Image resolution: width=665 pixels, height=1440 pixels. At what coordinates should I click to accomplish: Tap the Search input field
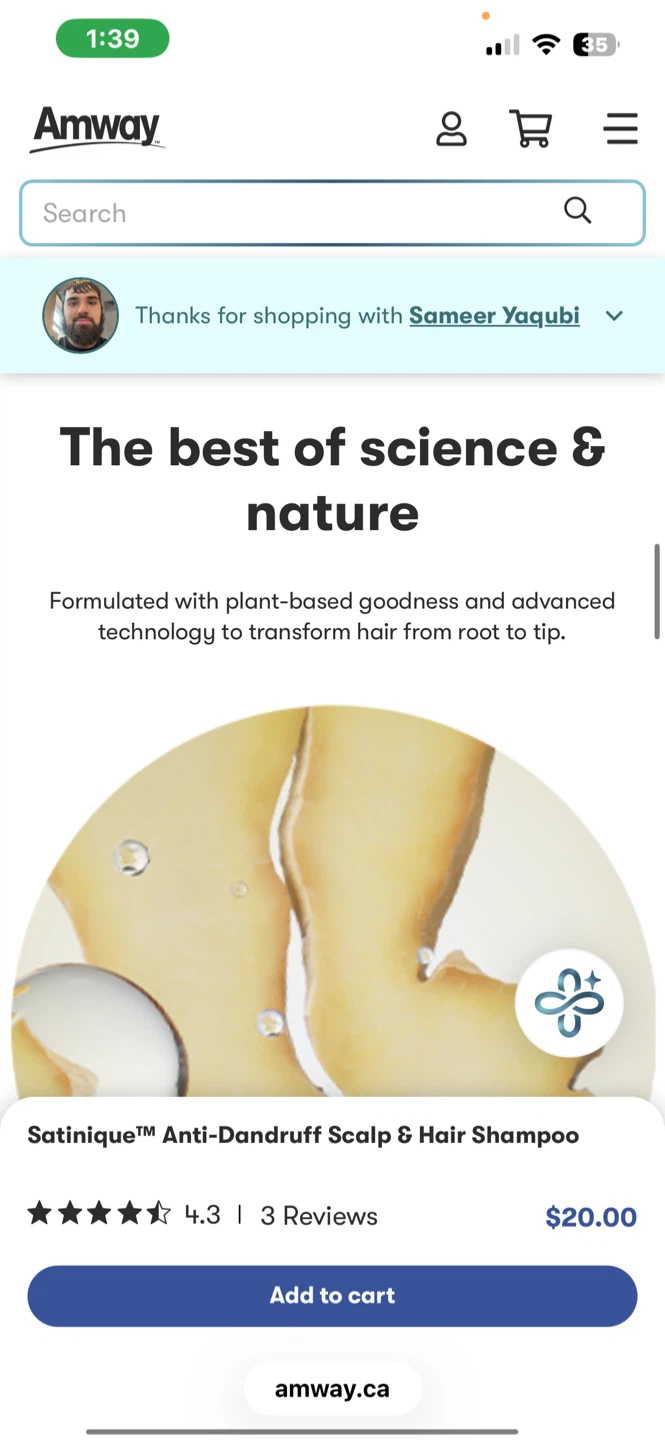click(332, 213)
